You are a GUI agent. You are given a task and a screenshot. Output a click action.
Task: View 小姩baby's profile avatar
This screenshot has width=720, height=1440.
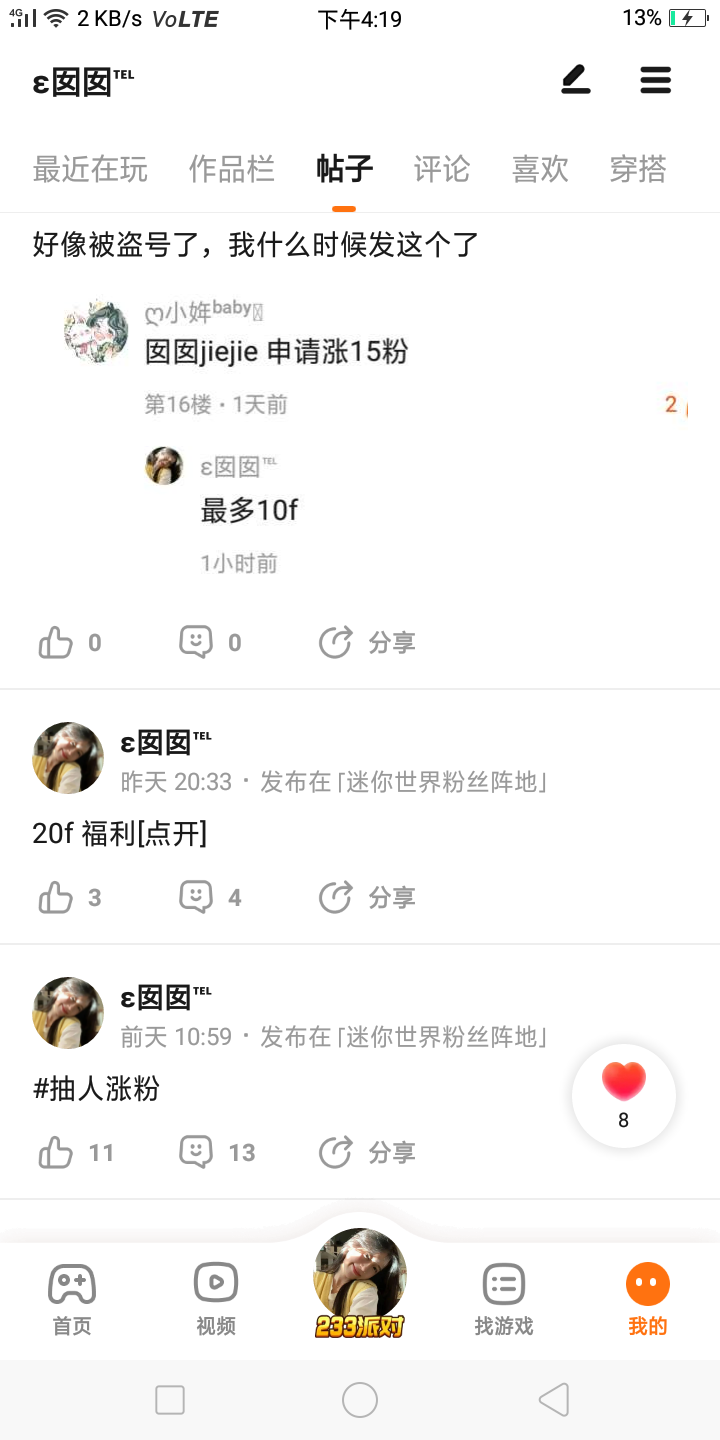[x=96, y=331]
